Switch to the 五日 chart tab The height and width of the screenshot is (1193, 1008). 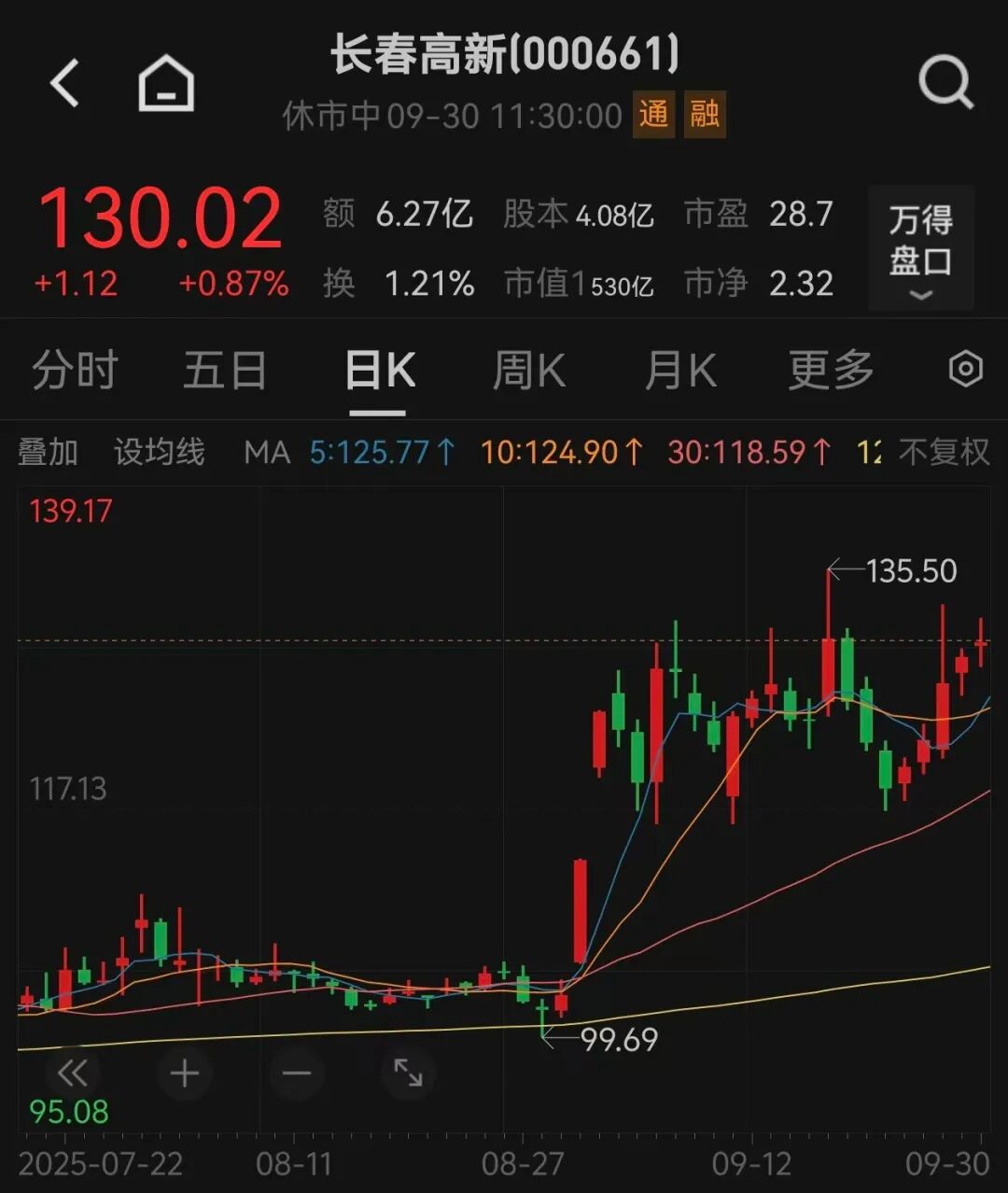pos(225,371)
